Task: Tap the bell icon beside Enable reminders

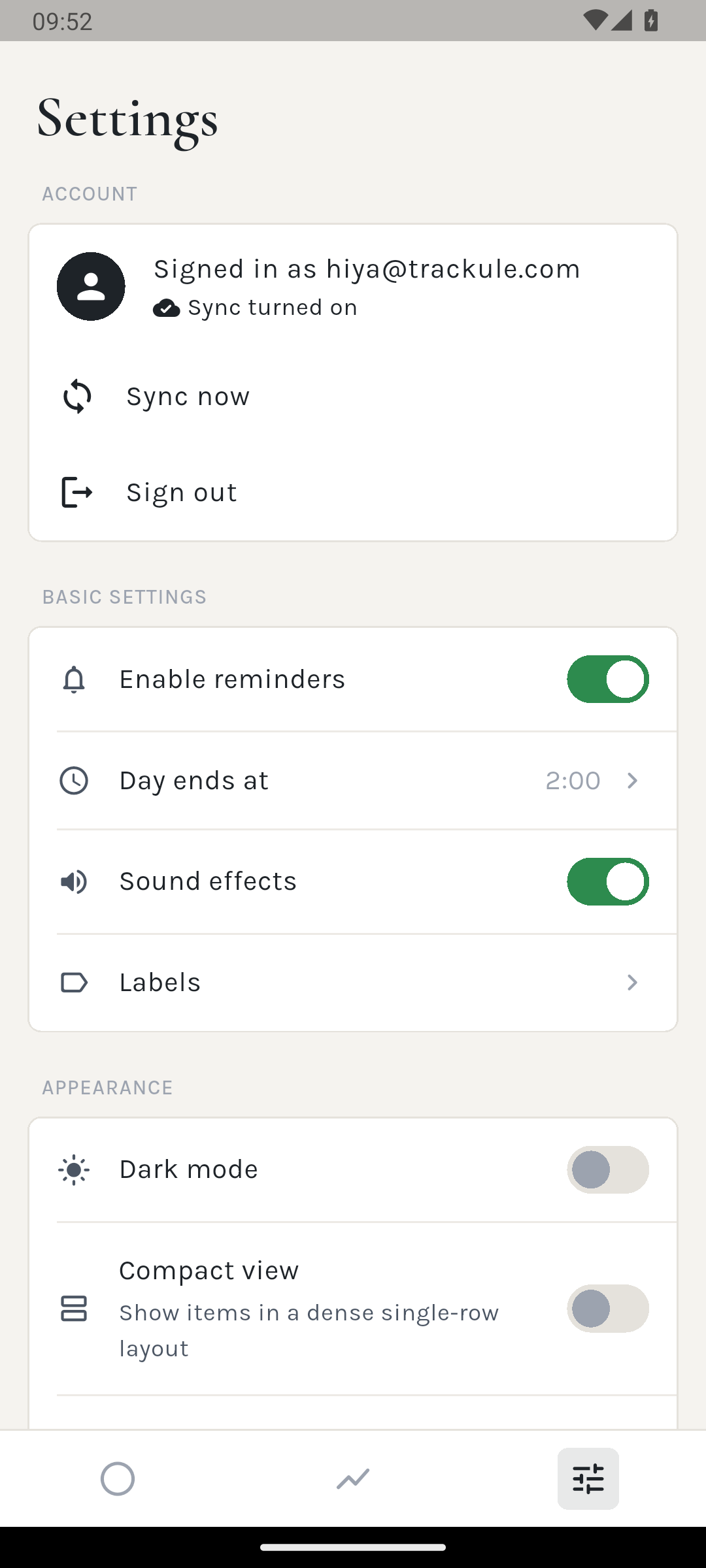Action: pyautogui.click(x=74, y=679)
